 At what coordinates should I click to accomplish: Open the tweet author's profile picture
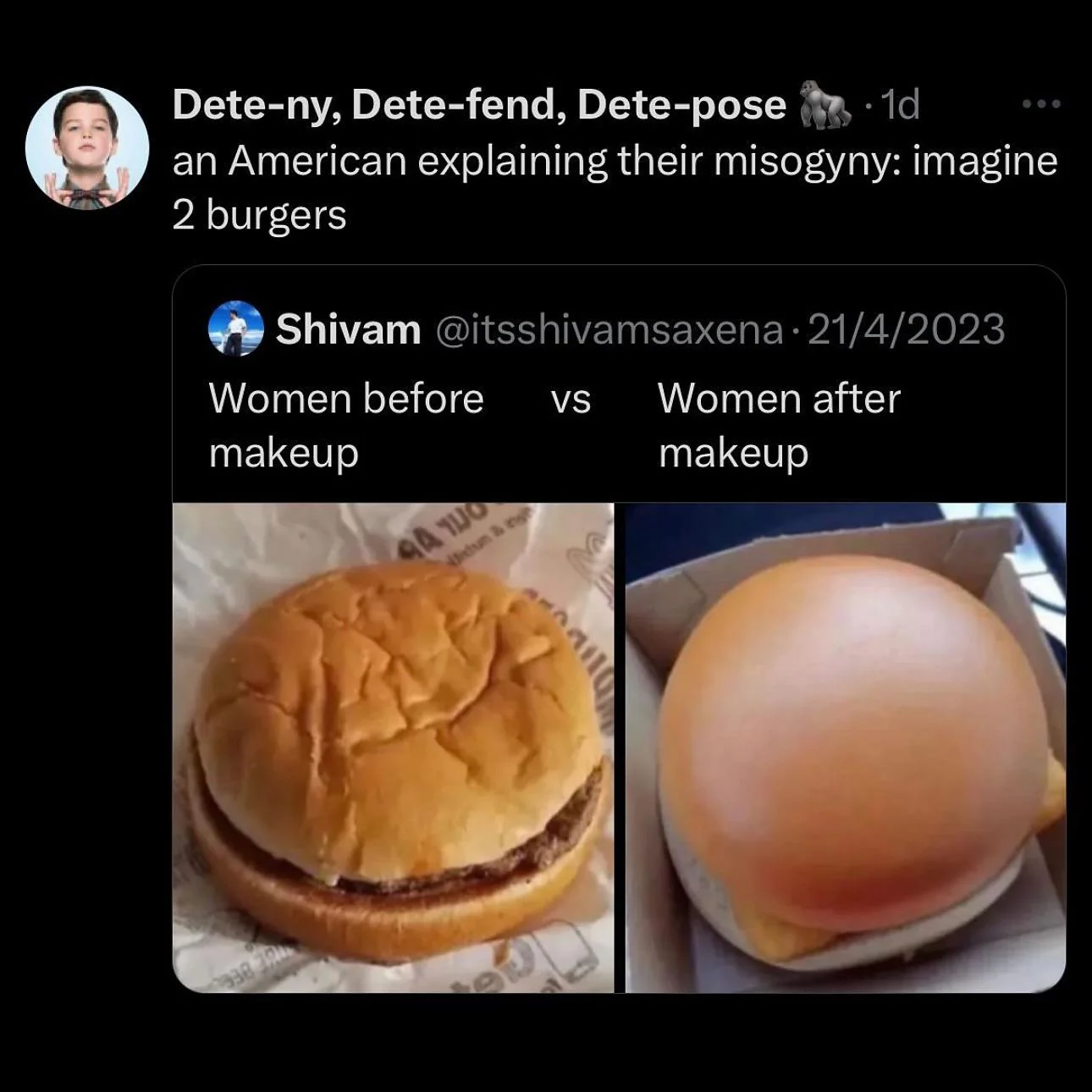[x=87, y=147]
